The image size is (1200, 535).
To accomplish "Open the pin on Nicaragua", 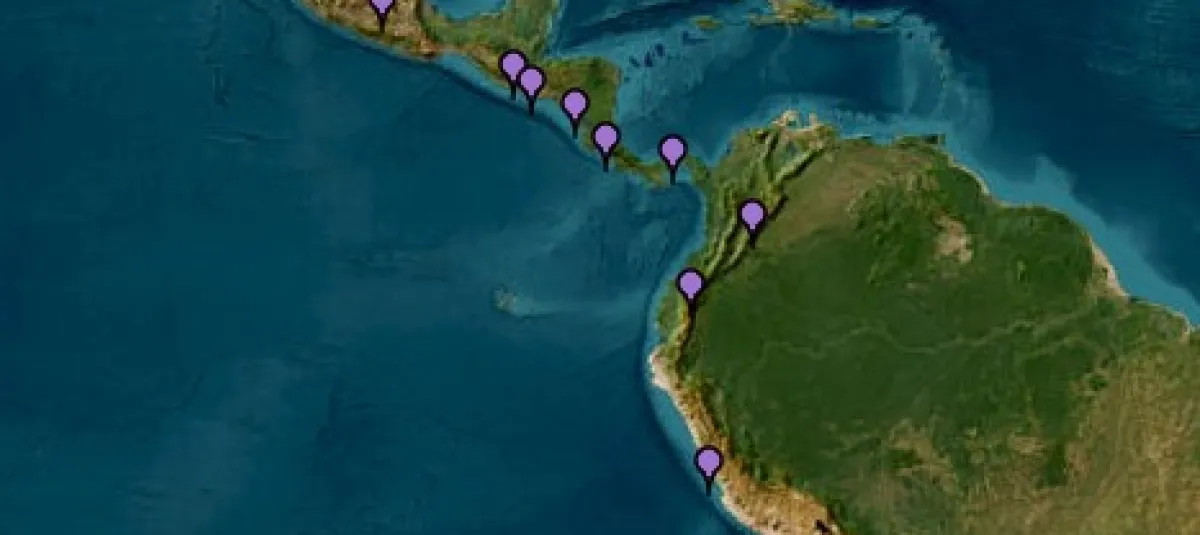I will pos(574,104).
